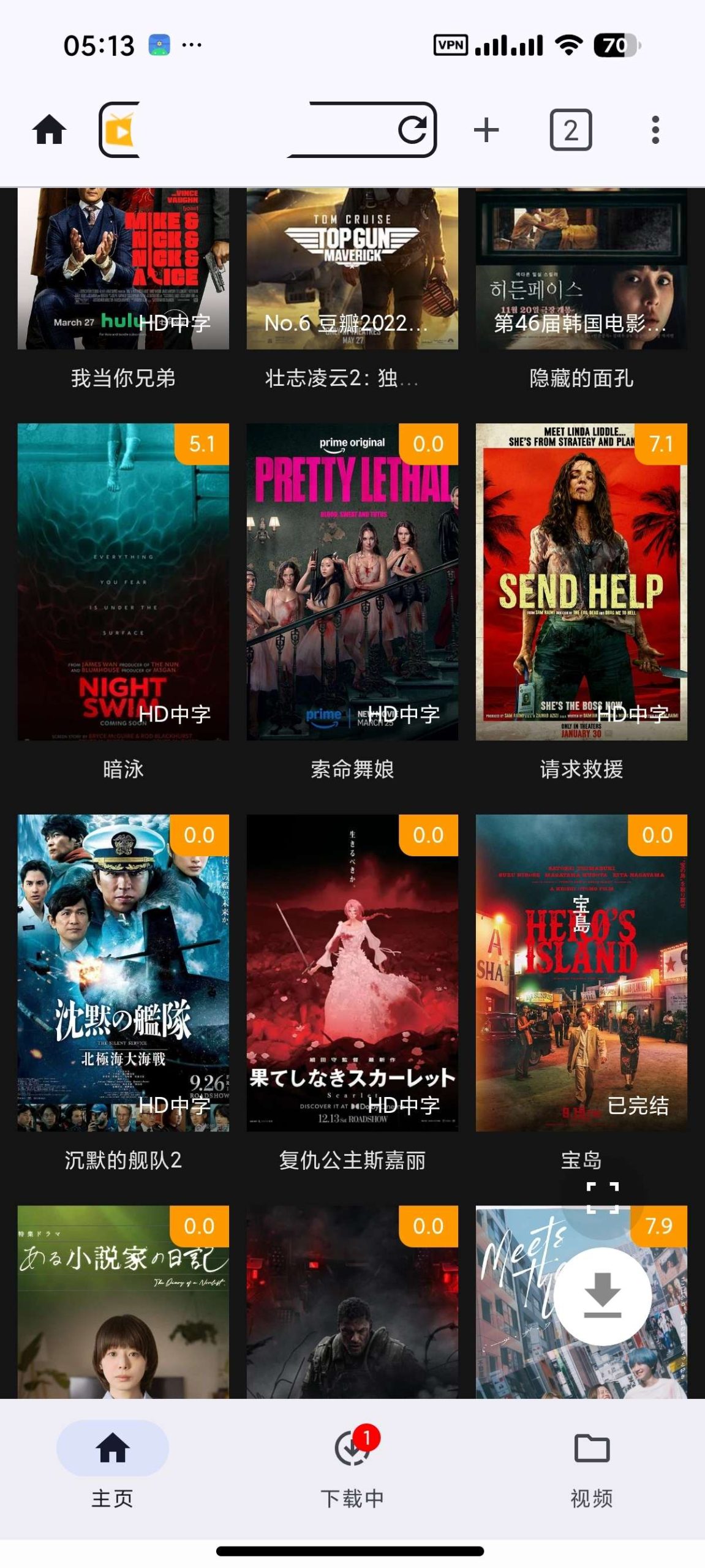
Task: Reload the page with the refresh icon
Action: [412, 129]
